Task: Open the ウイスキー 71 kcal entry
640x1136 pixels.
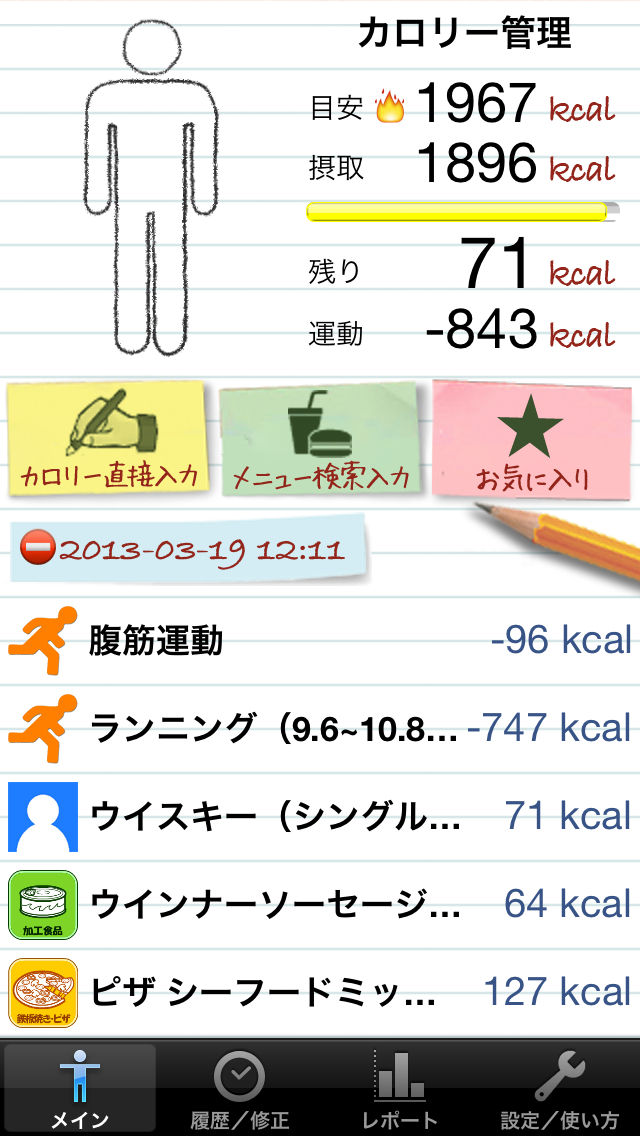Action: (x=320, y=816)
